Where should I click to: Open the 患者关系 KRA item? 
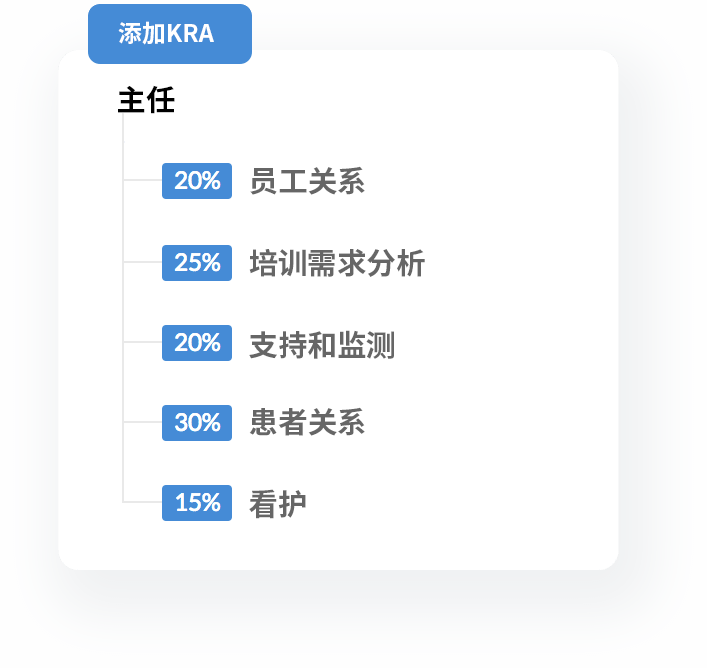pos(306,423)
